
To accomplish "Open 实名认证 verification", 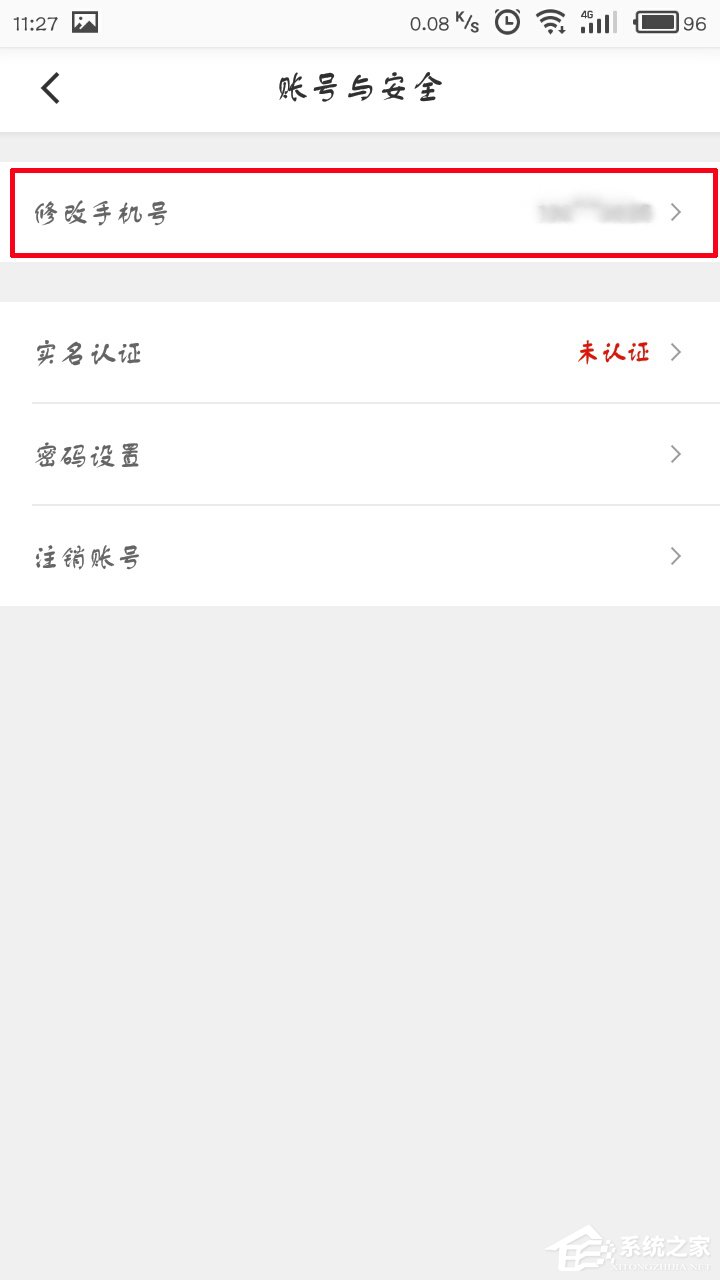I will click(360, 353).
